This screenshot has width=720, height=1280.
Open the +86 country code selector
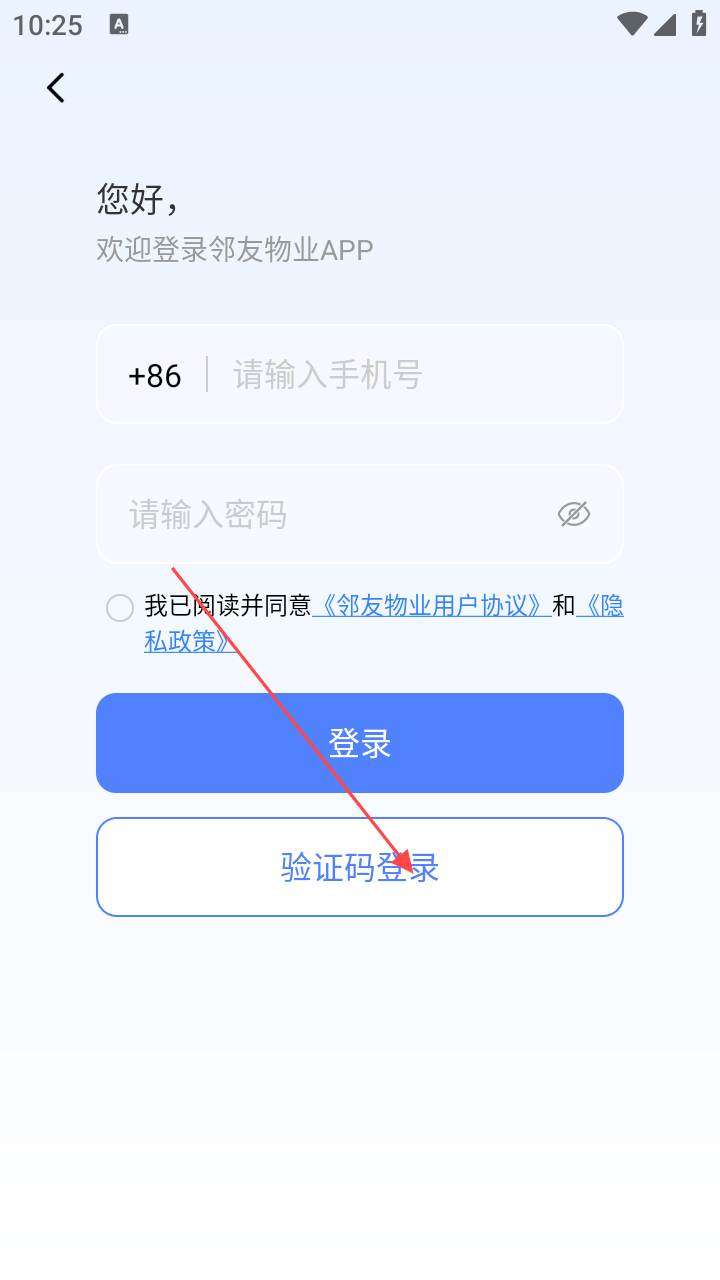click(x=155, y=376)
